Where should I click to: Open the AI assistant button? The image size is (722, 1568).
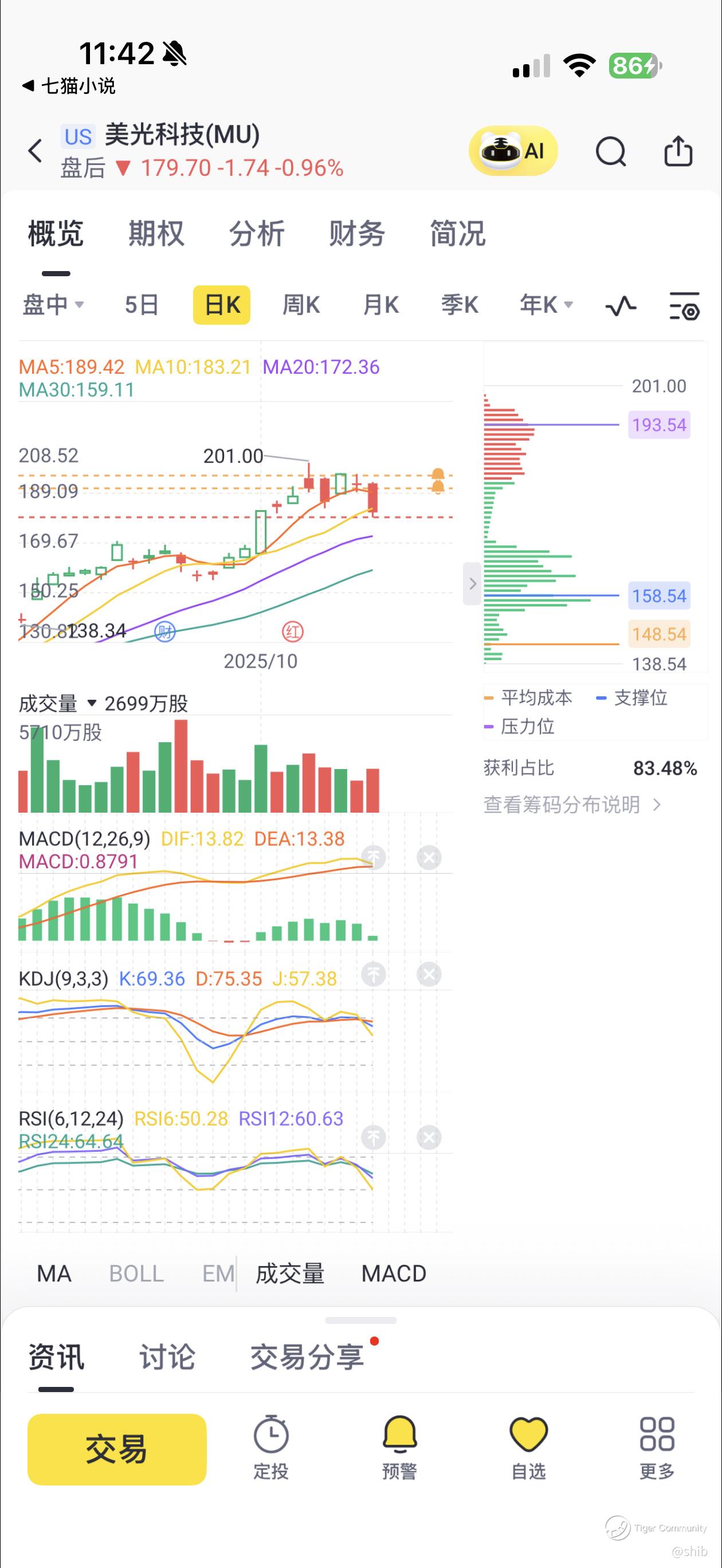[x=513, y=150]
